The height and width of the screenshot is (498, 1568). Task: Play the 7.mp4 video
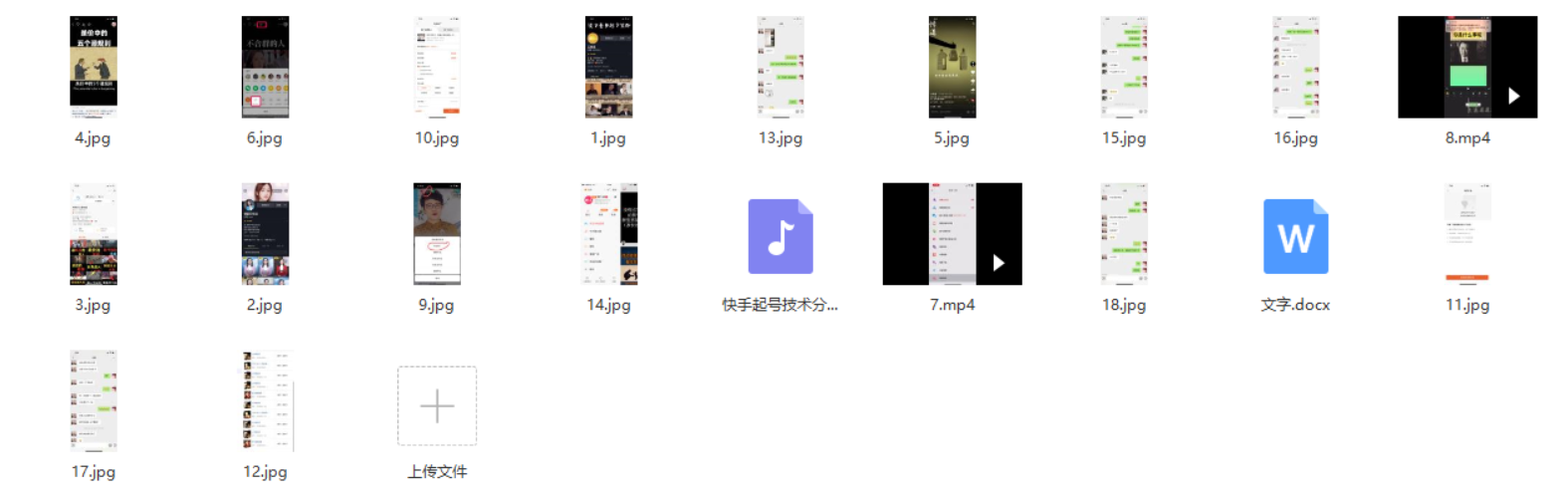click(952, 234)
